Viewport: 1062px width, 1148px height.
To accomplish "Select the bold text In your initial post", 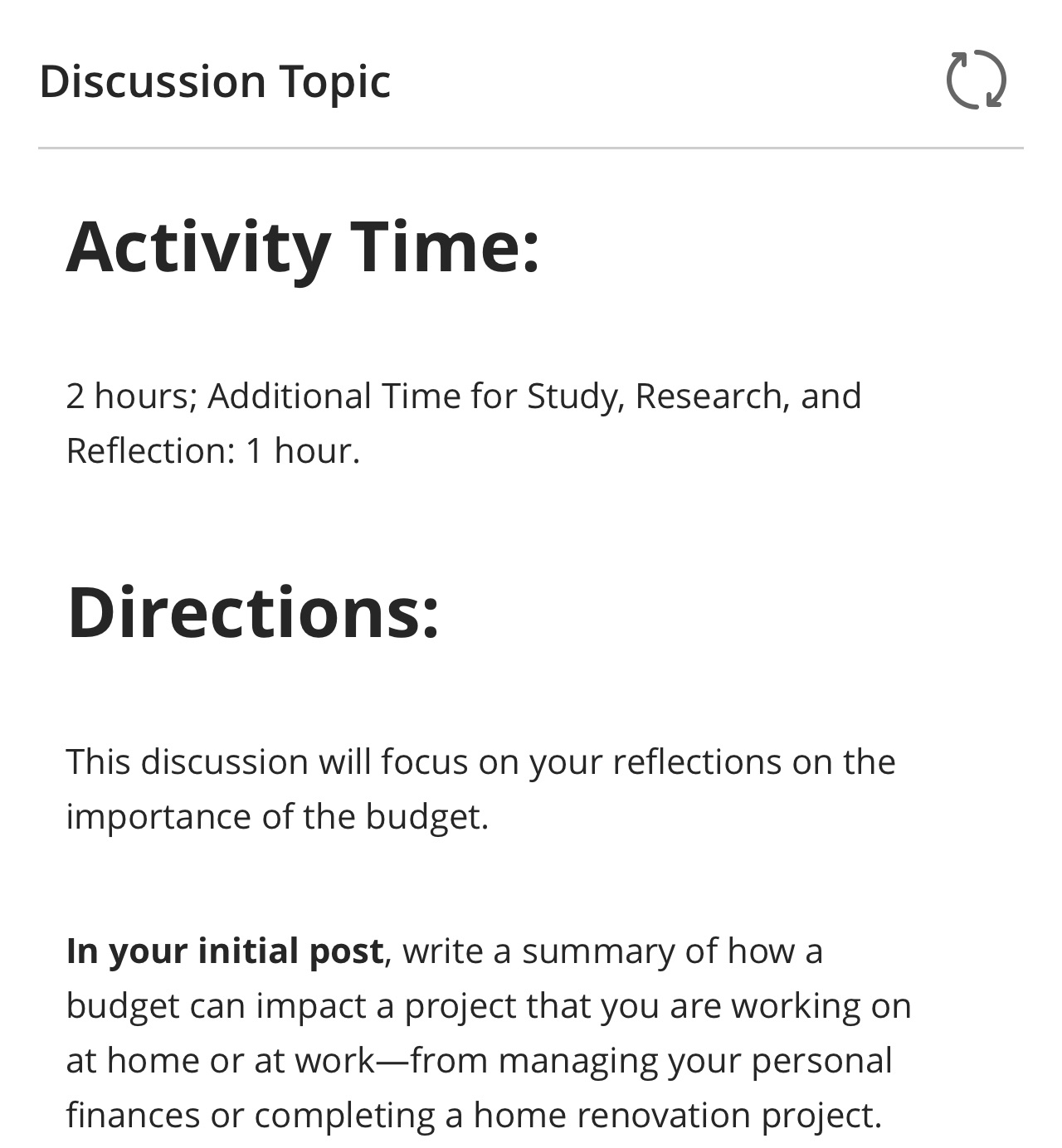I will [x=222, y=951].
